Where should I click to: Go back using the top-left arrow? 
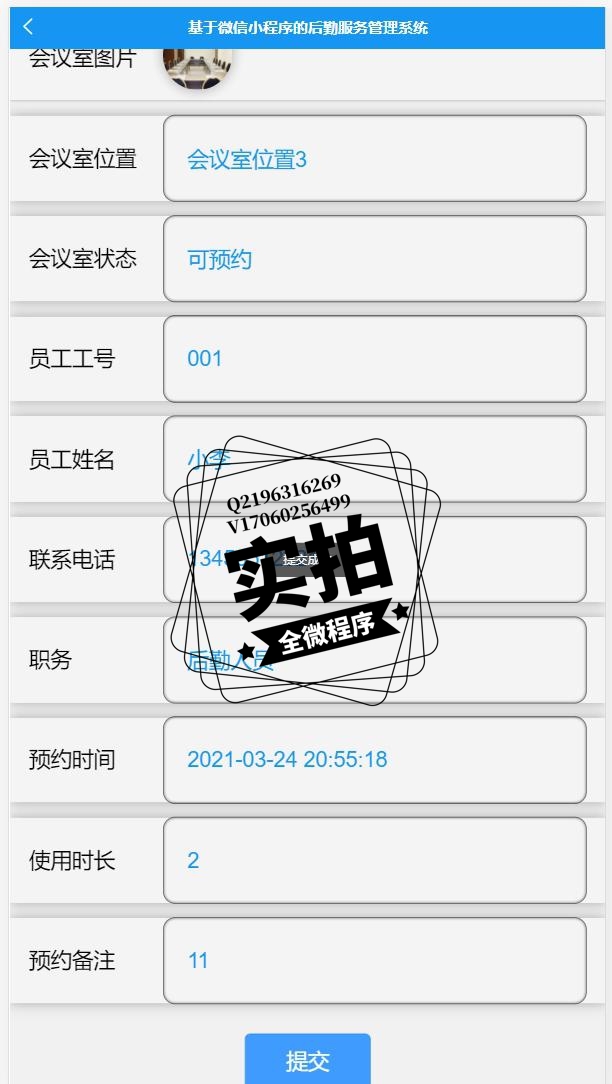28,27
